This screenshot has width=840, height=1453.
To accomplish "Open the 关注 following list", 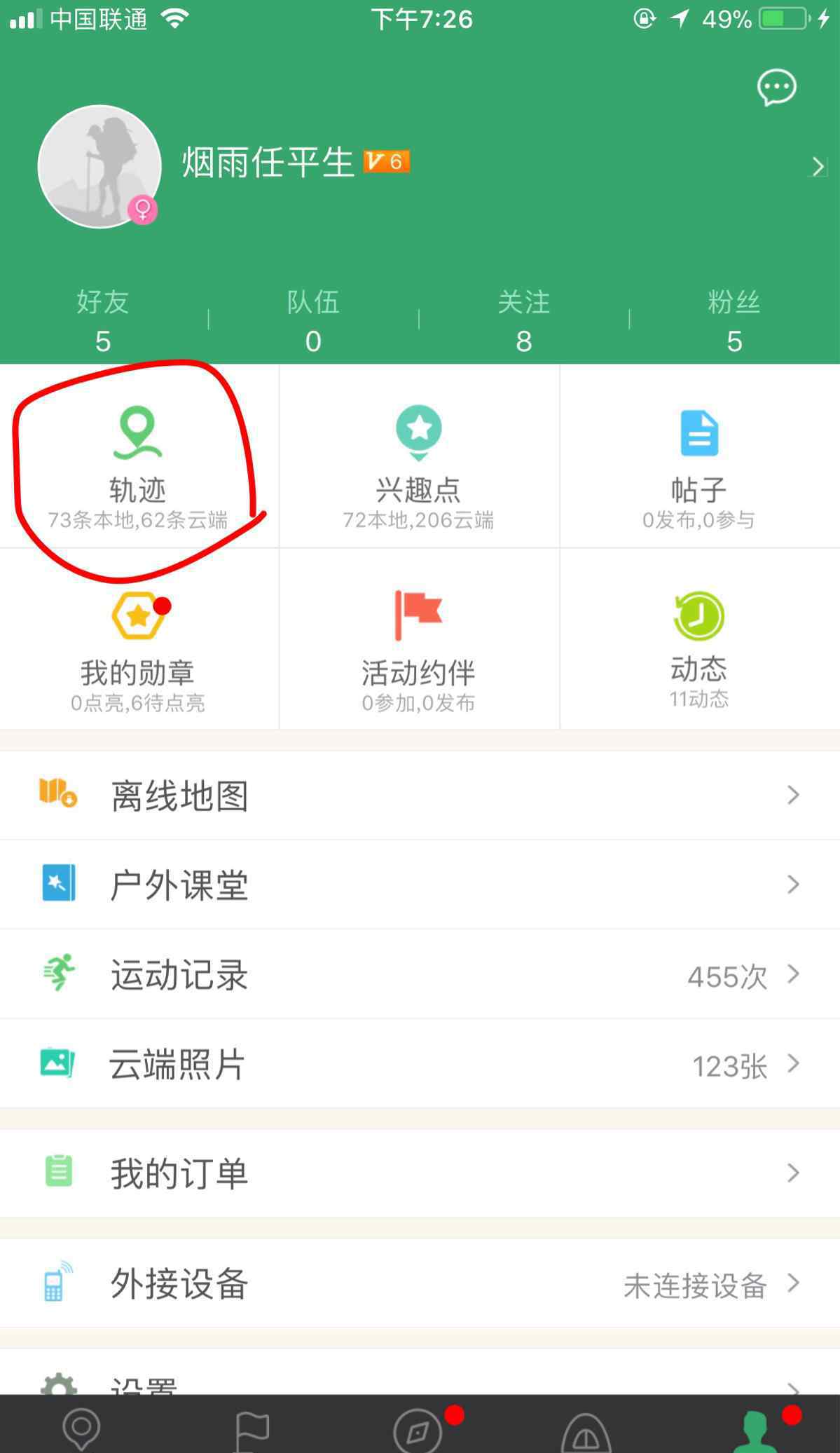I will click(x=523, y=322).
